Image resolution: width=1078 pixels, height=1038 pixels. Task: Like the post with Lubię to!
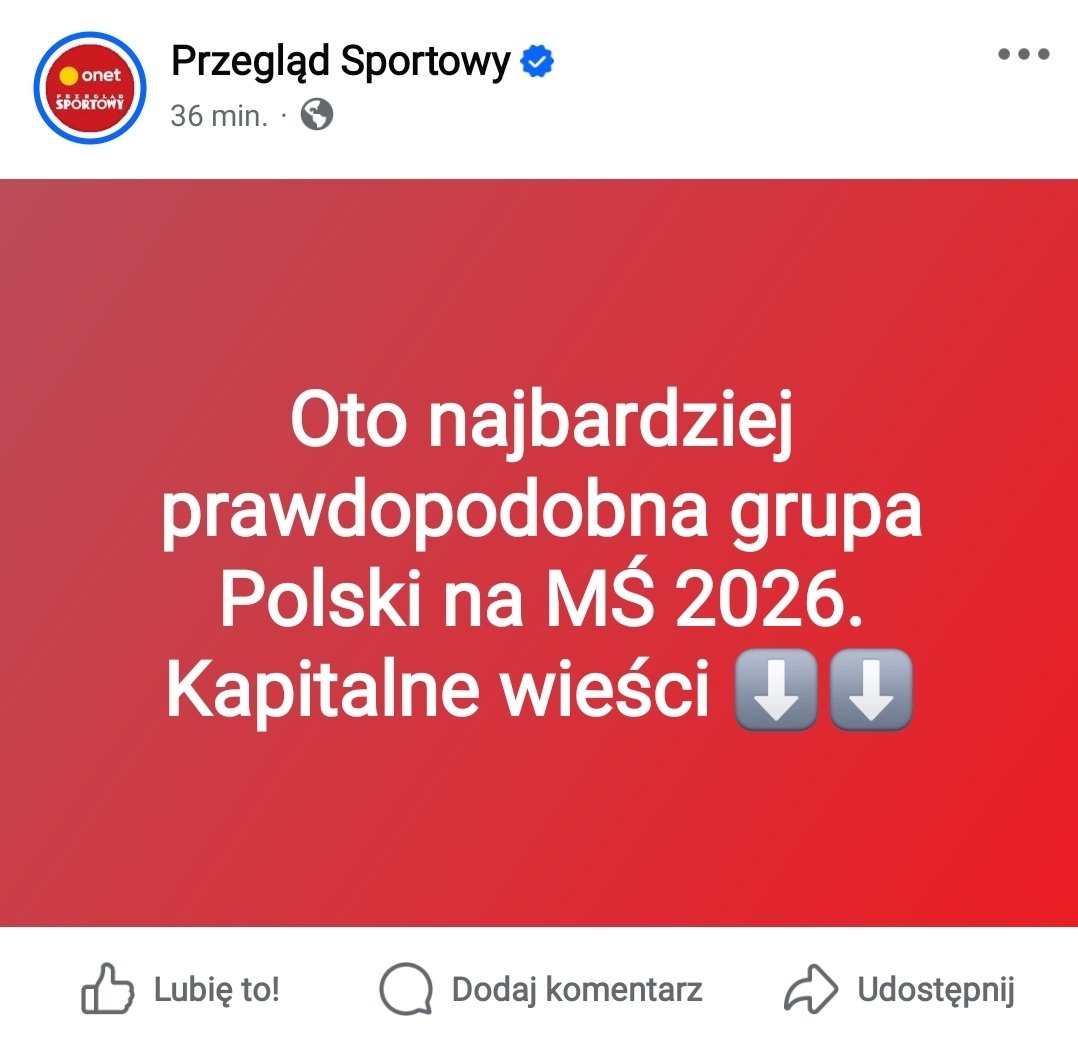[180, 990]
